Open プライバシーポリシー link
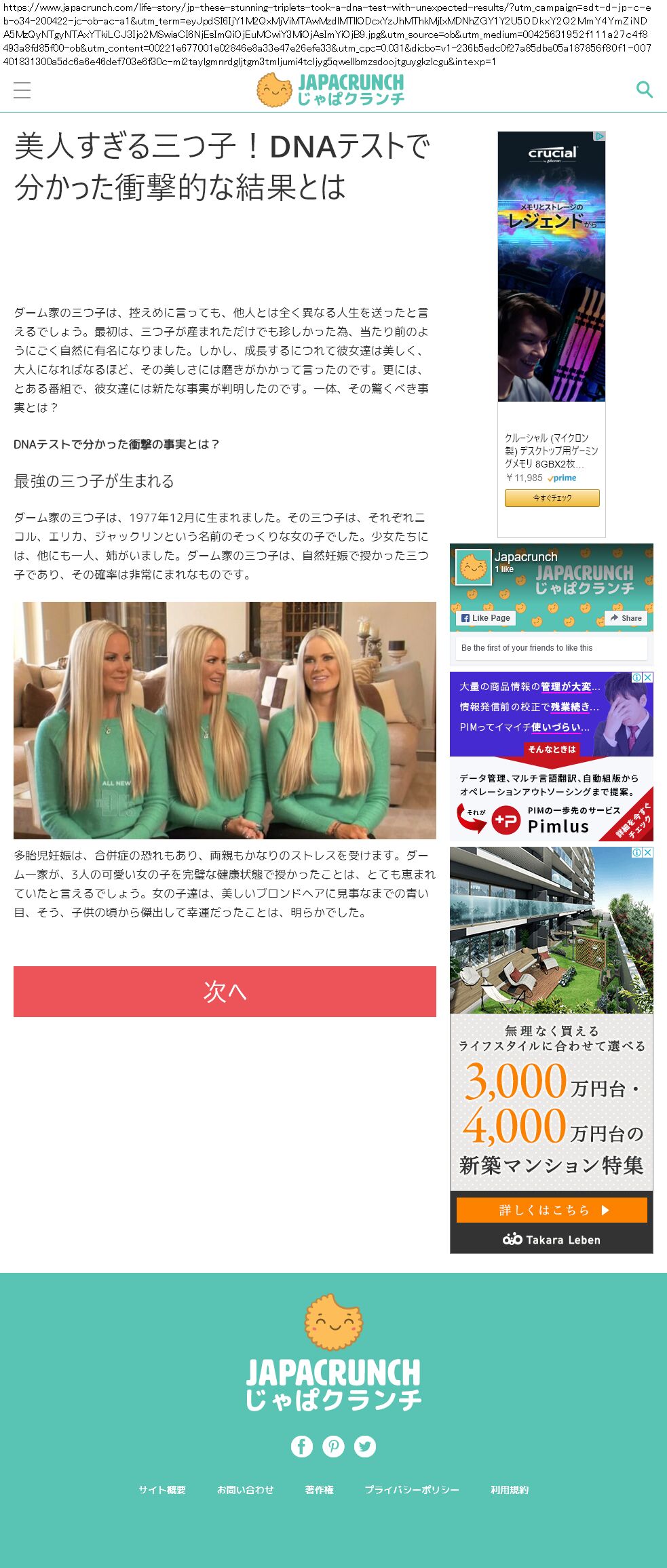The height and width of the screenshot is (1568, 667). tap(412, 1490)
